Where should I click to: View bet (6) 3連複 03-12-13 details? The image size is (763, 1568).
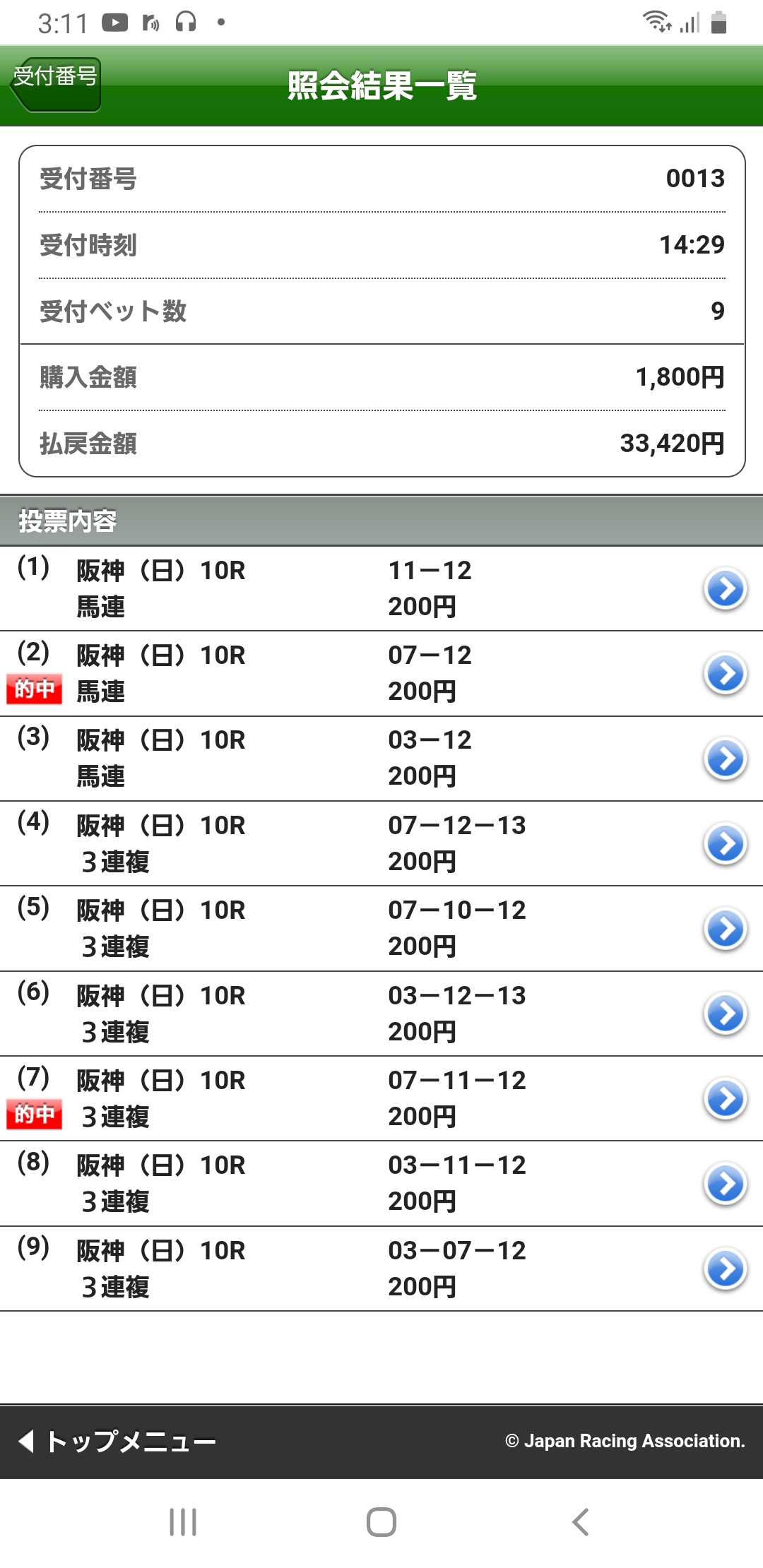pos(725,1014)
